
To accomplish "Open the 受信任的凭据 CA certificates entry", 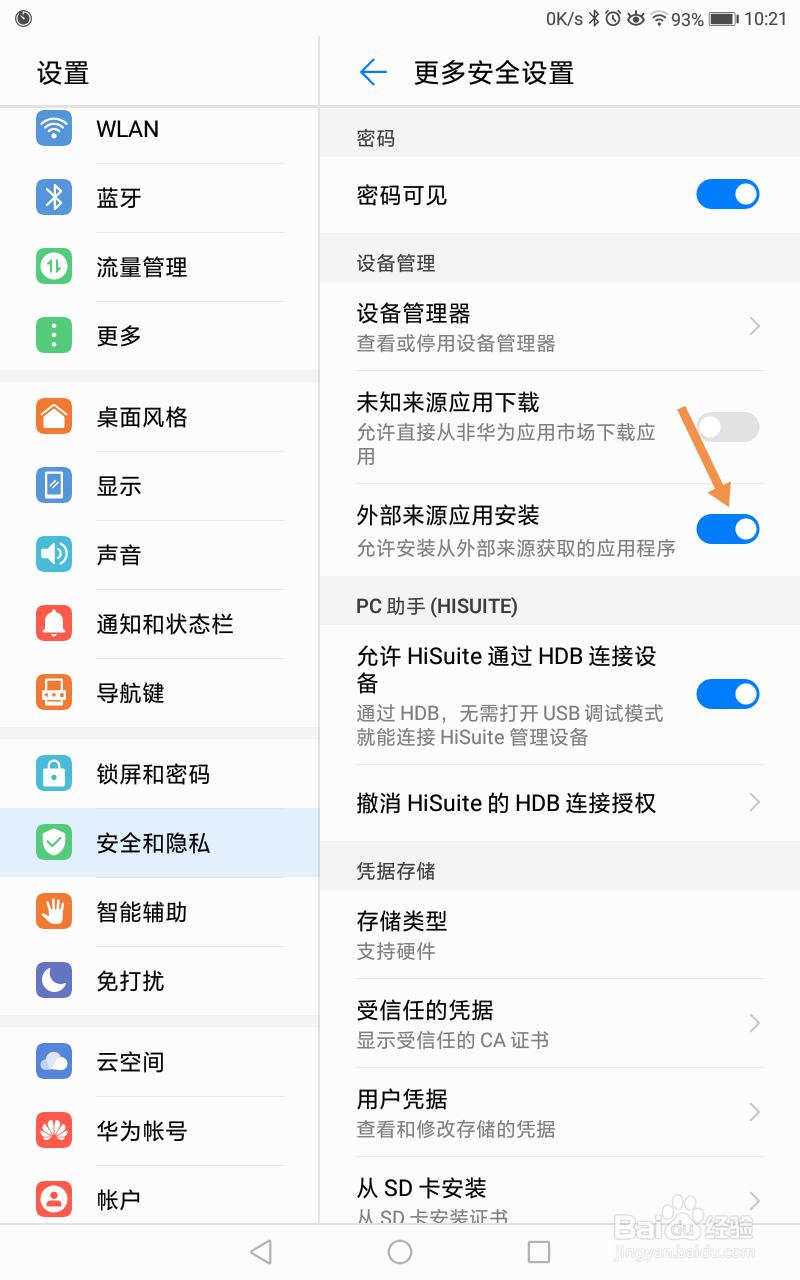I will pyautogui.click(x=560, y=1022).
